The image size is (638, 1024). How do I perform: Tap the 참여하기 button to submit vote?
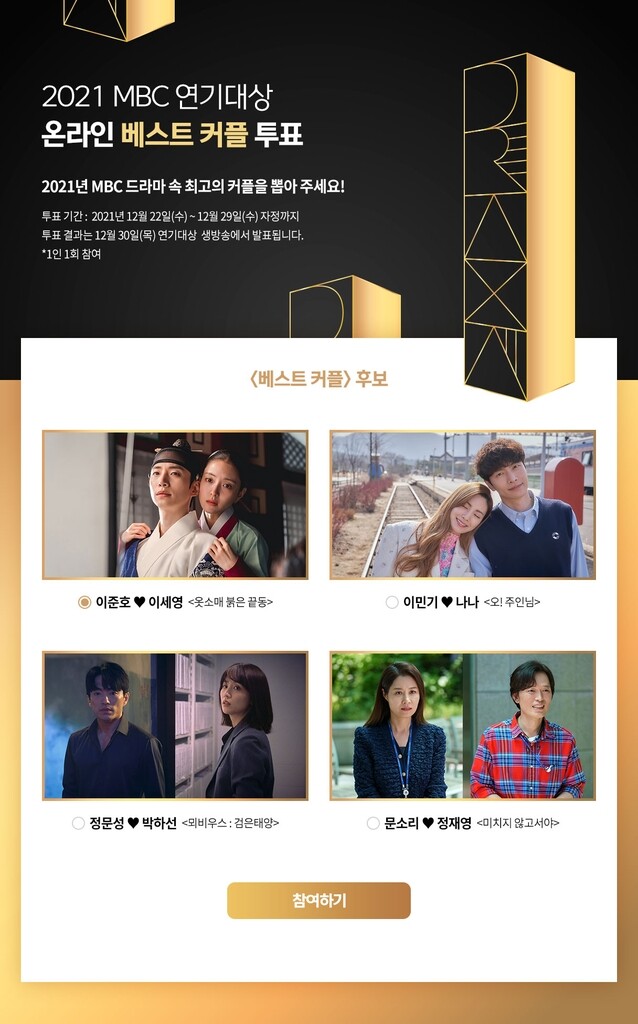point(318,900)
